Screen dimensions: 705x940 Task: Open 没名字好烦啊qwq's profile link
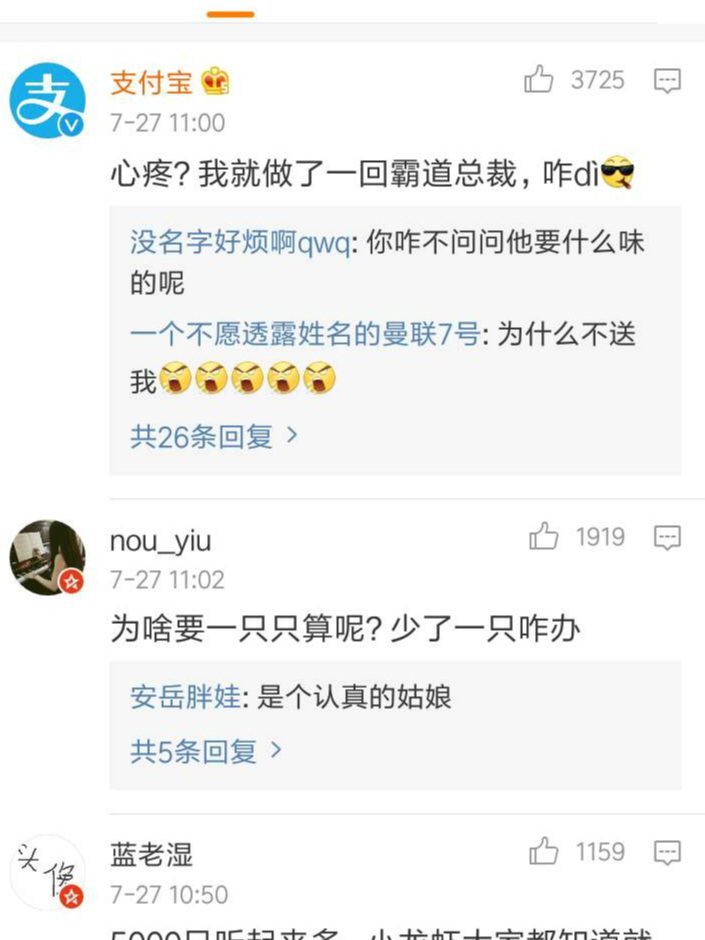point(240,243)
